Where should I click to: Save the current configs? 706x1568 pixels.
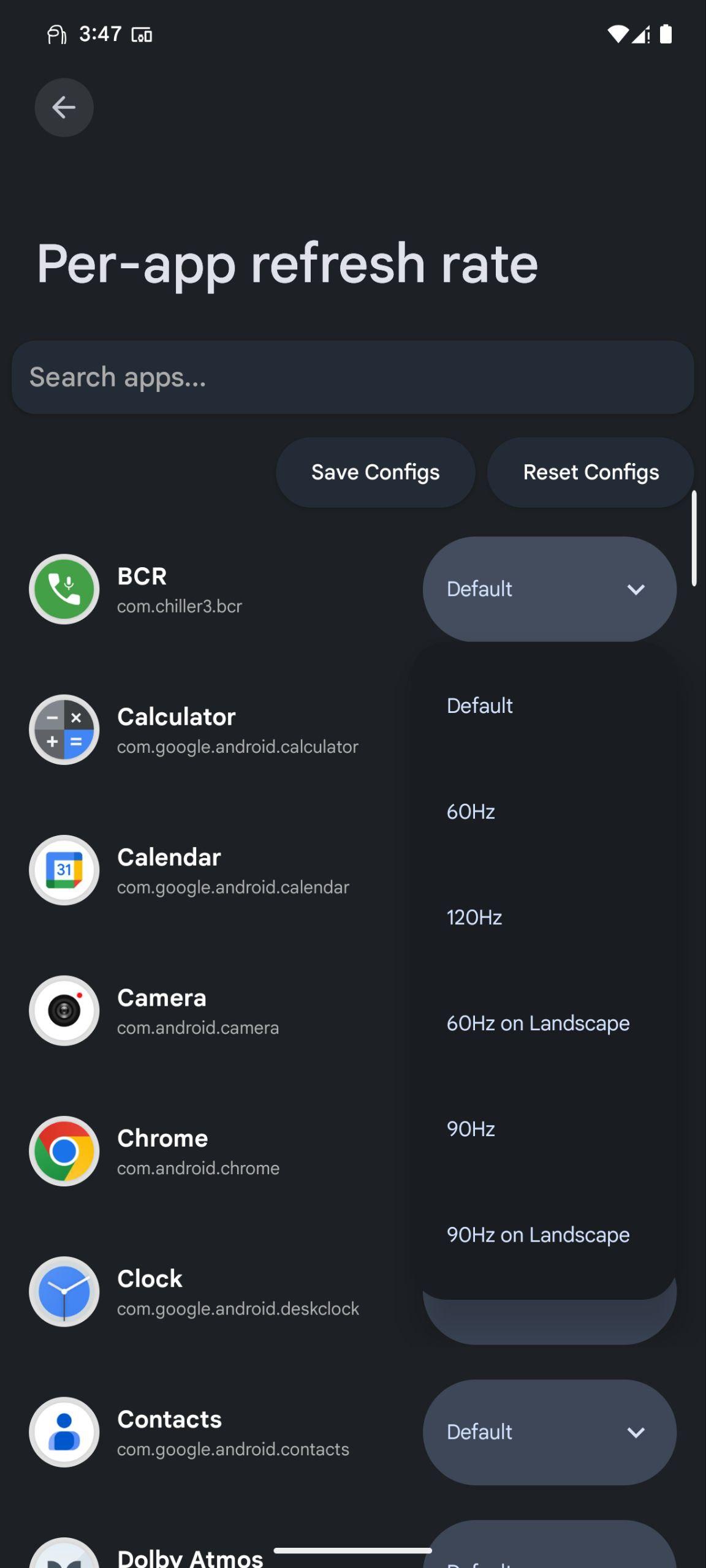coord(376,472)
